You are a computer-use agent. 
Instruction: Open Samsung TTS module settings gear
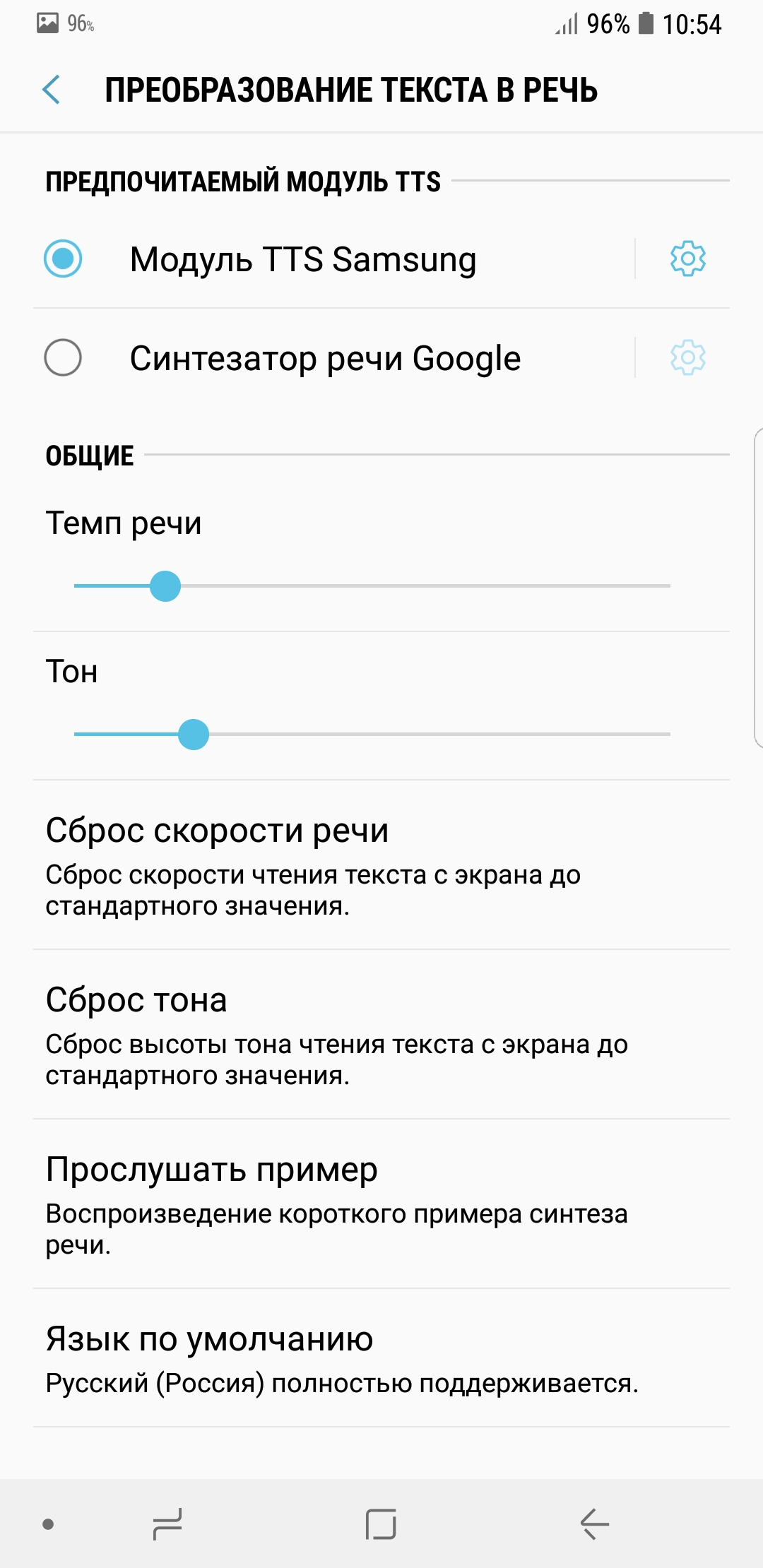(x=687, y=259)
